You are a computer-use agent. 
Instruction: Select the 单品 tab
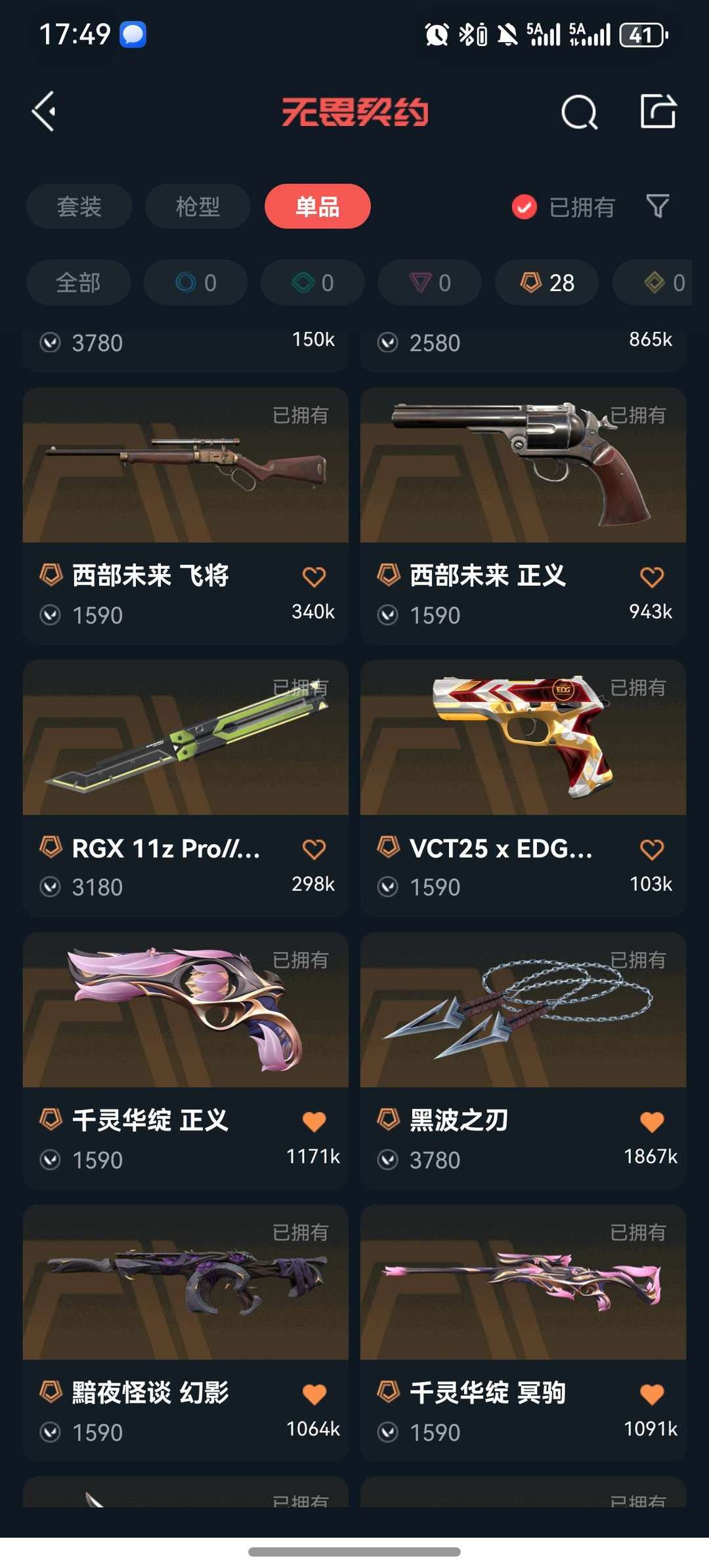318,206
